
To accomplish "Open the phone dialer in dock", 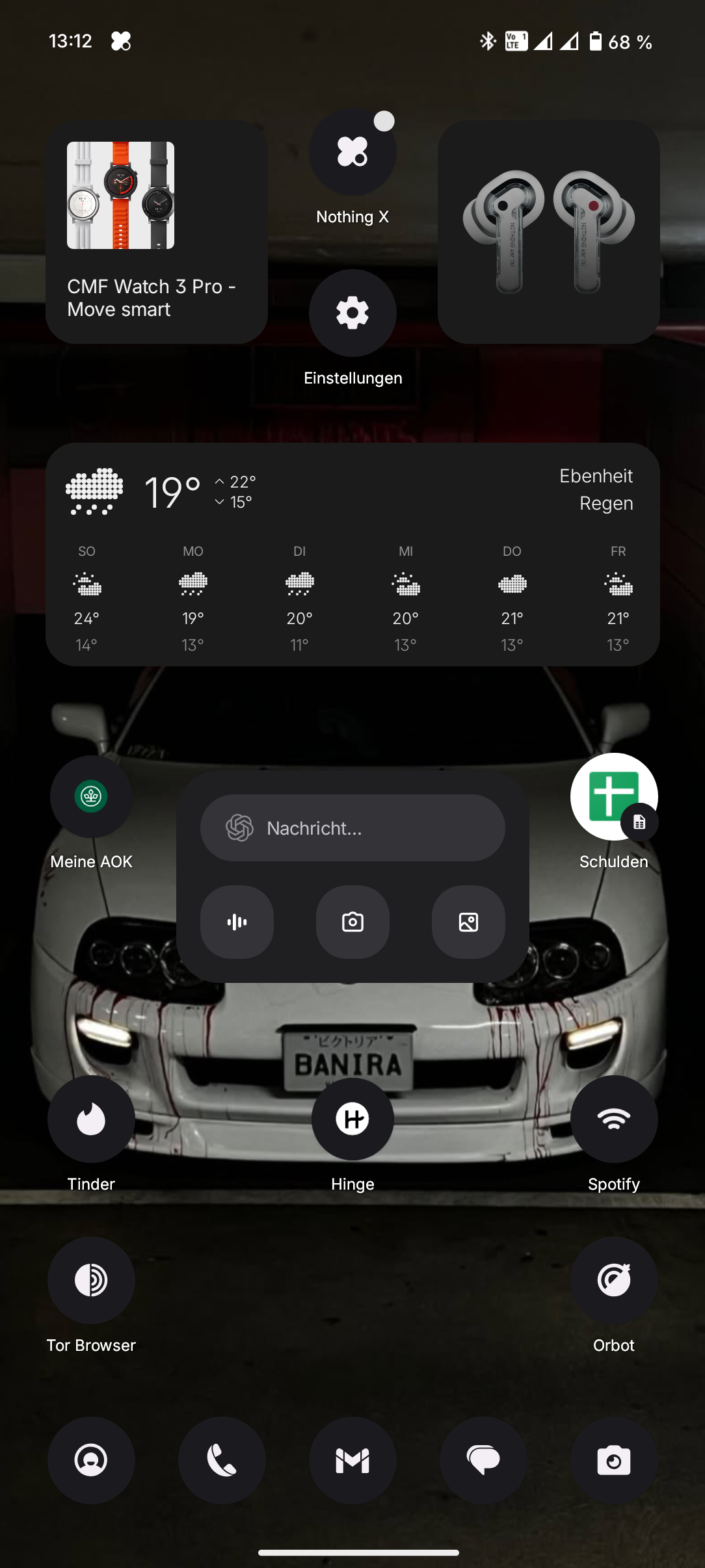I will point(222,1460).
